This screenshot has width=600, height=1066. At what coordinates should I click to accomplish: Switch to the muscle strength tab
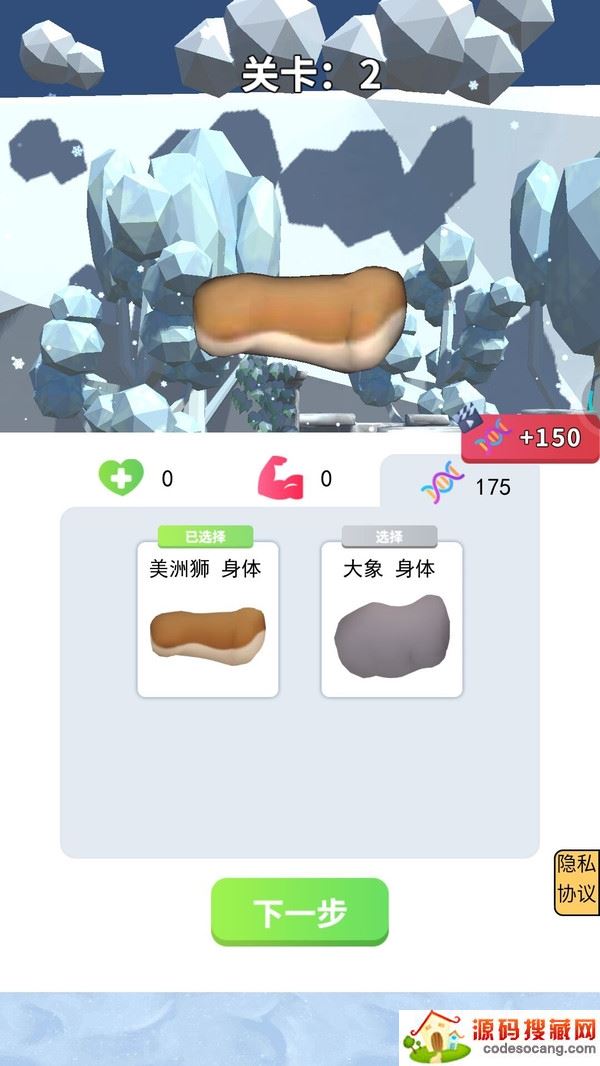pos(294,478)
